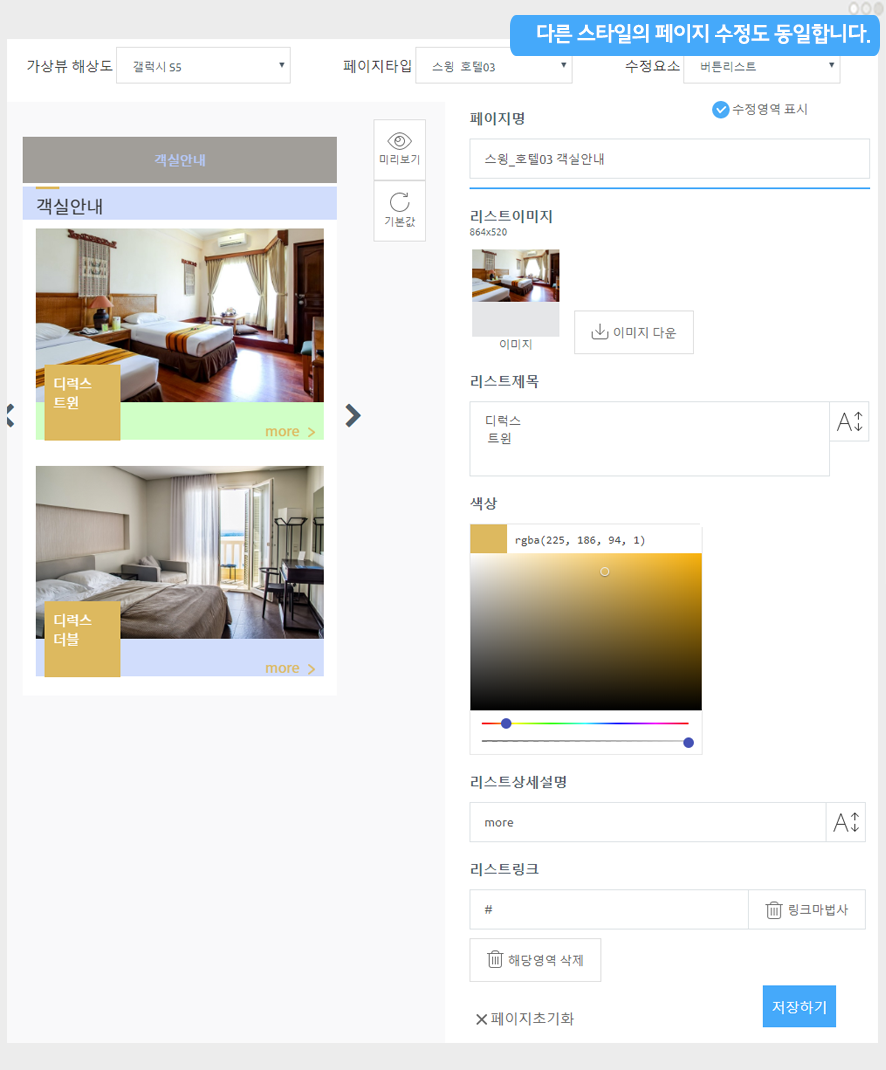Screen dimensions: 886x1070
Task: Open font size option beside 리스트제목
Action: (849, 422)
